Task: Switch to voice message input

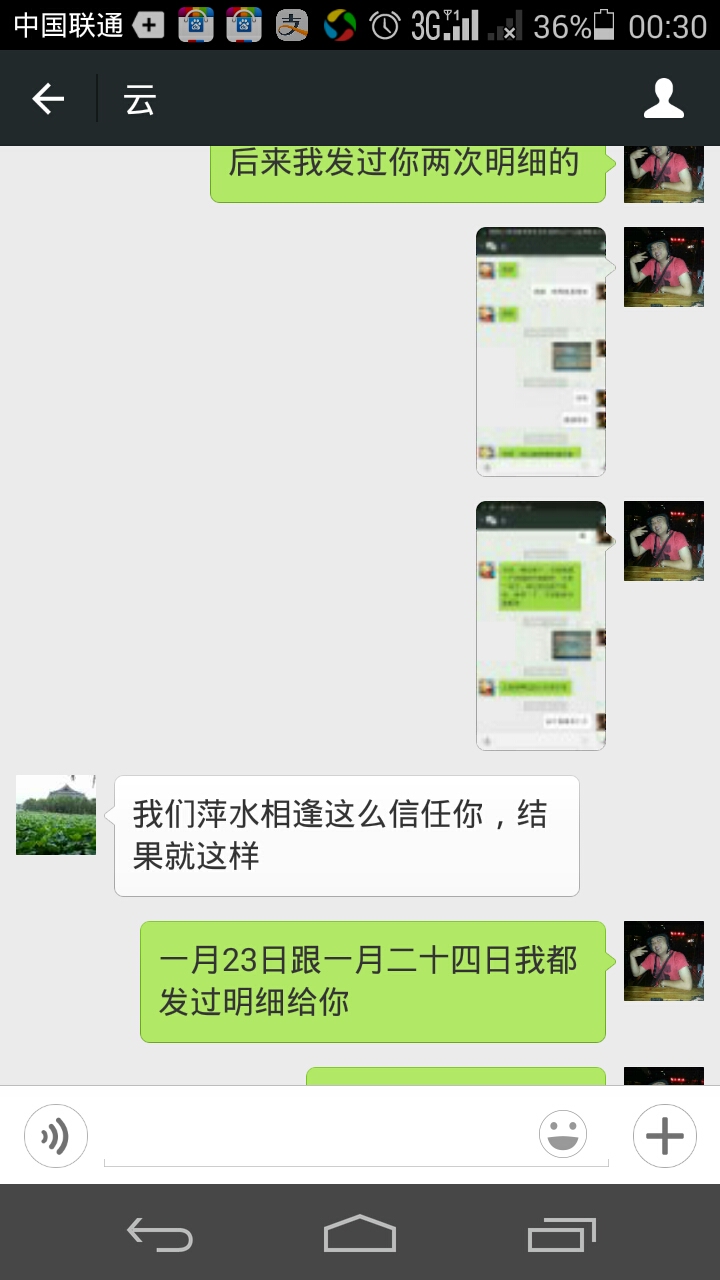Action: [56, 1136]
